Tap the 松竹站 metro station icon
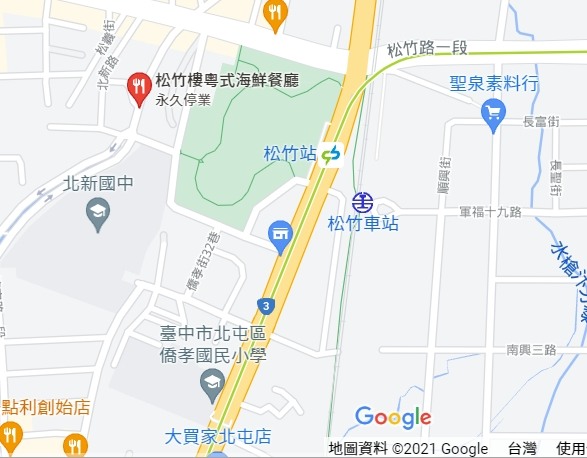Image resolution: width=587 pixels, height=458 pixels. coord(331,154)
